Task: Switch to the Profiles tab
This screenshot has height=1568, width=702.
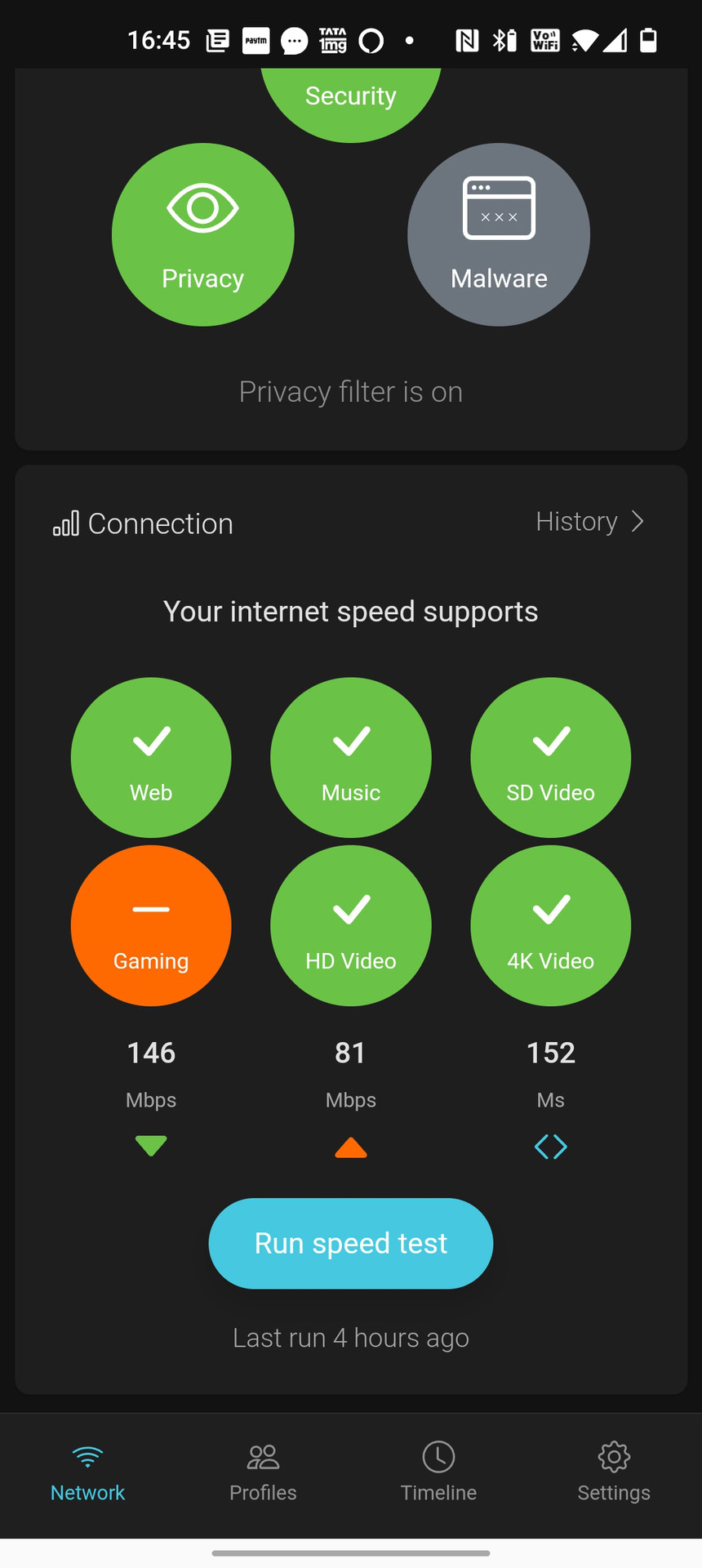Action: pos(263,1474)
